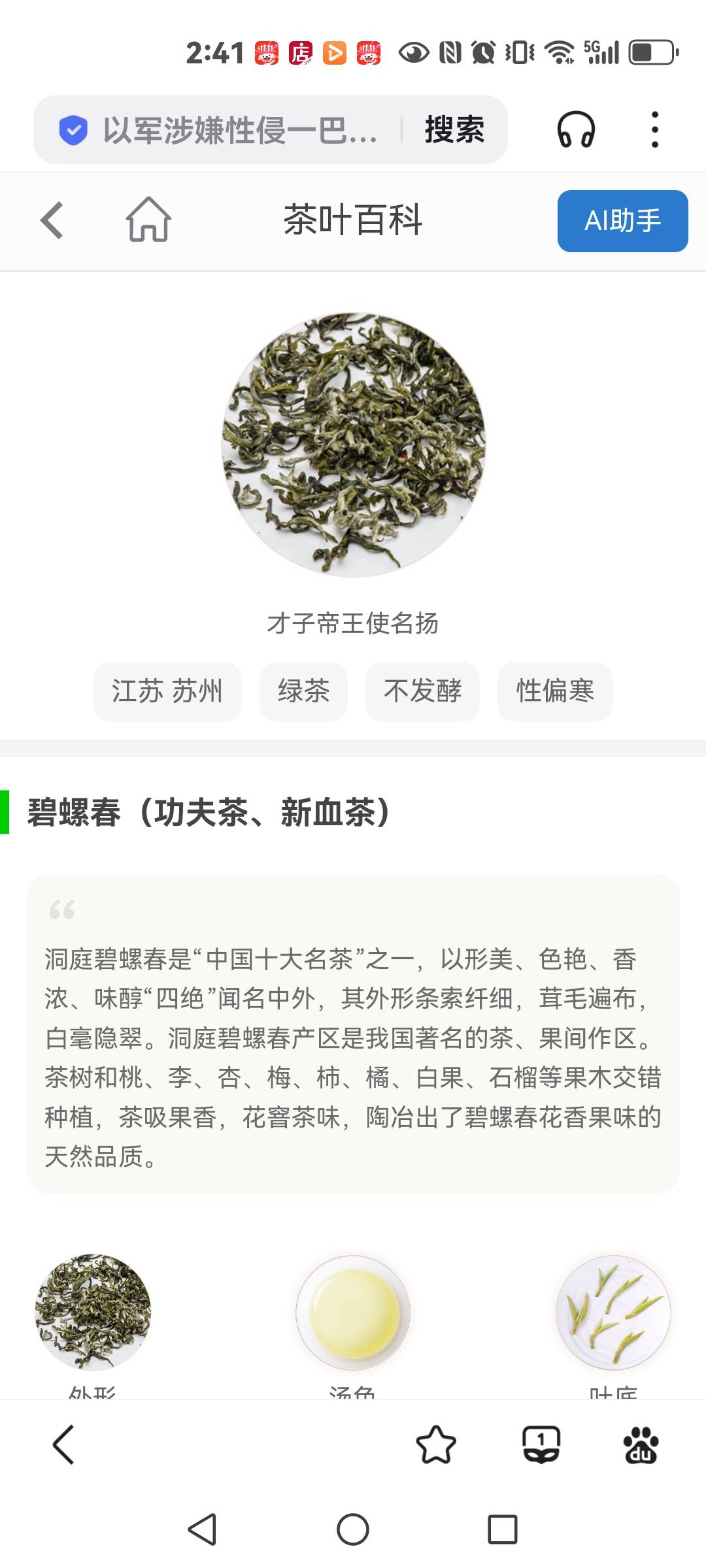Open the browser tabs switcher
706x1568 pixels.
pyautogui.click(x=541, y=1444)
